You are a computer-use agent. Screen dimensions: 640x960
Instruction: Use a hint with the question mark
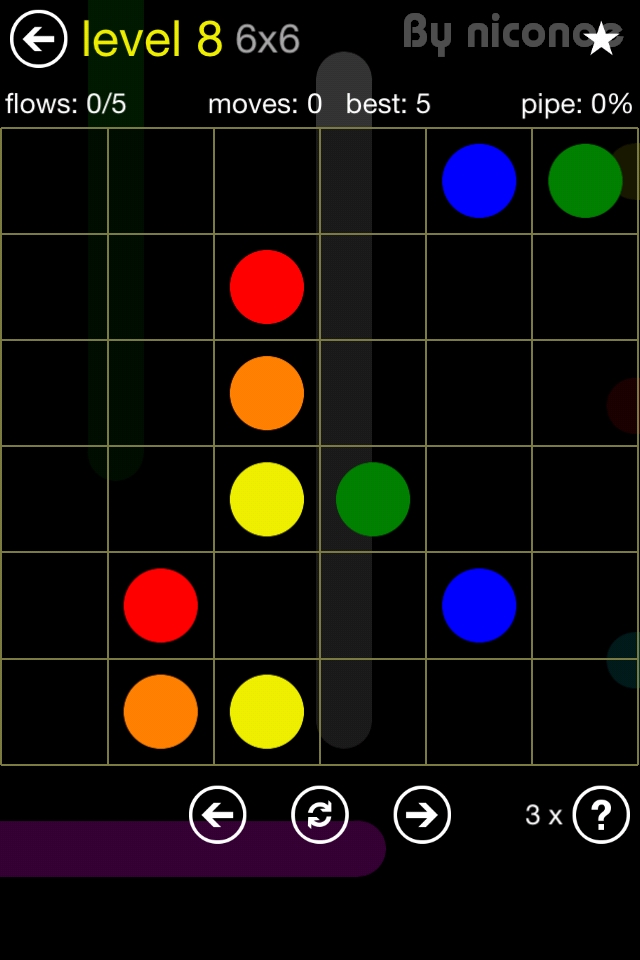tap(601, 815)
